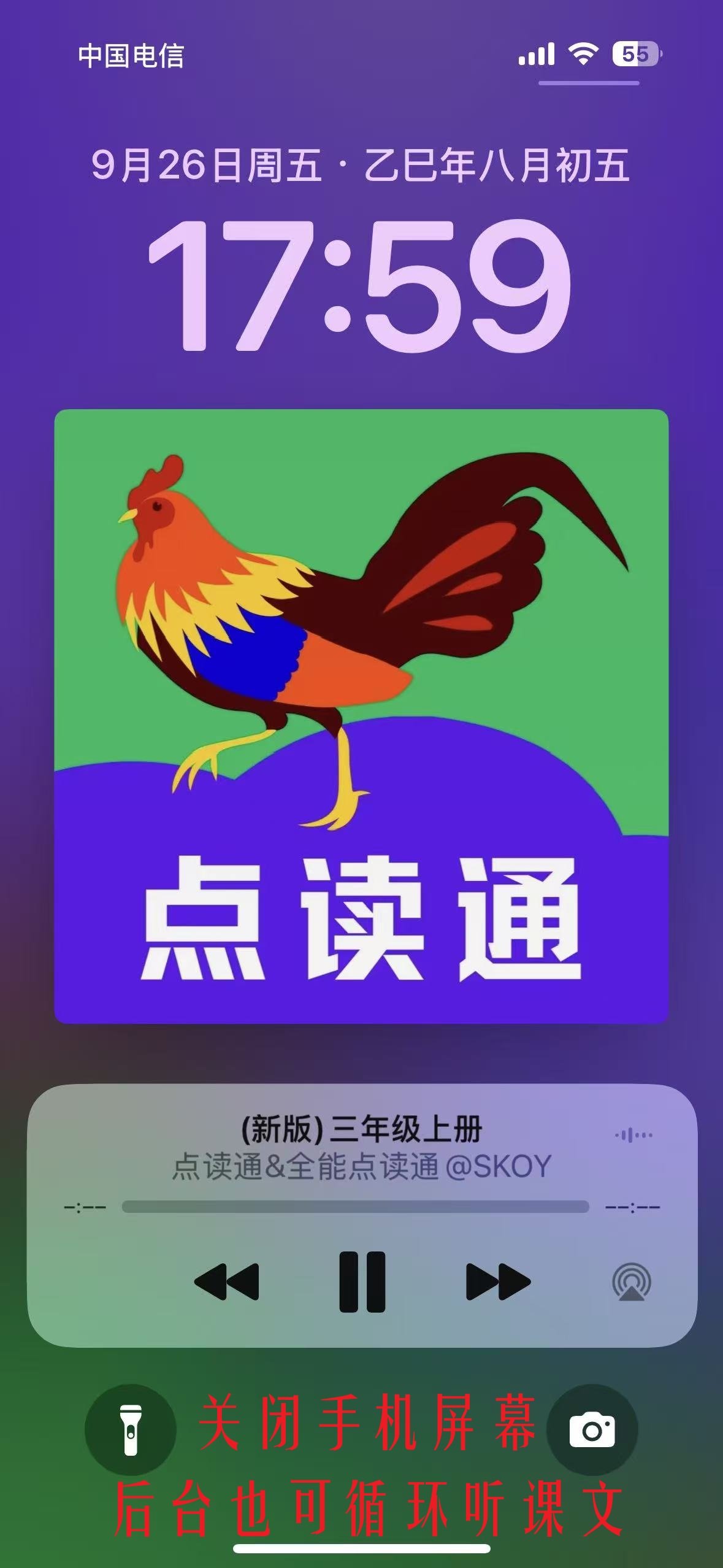The image size is (723, 1568).
Task: Skip back to the previous track
Action: pos(226,1282)
